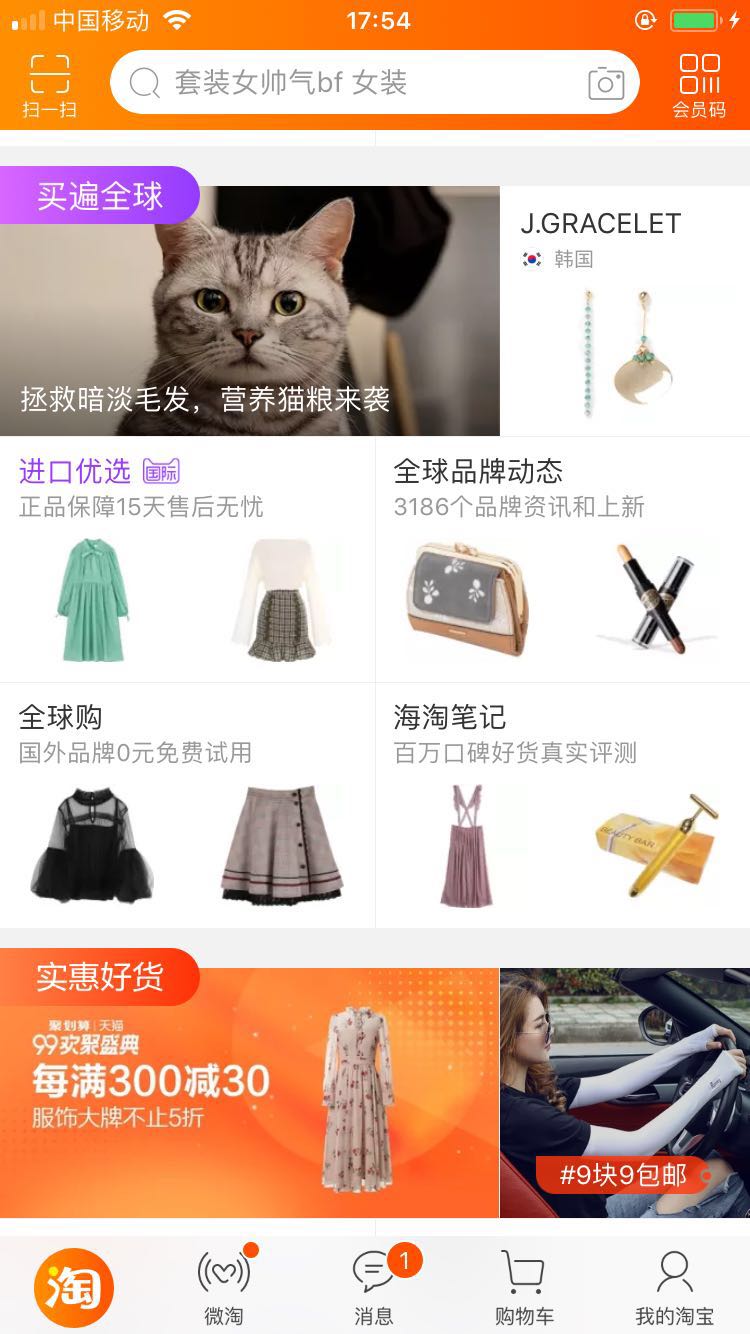The image size is (750, 1334).
Task: Open the 微淘 Weitao feed
Action: 223,1285
